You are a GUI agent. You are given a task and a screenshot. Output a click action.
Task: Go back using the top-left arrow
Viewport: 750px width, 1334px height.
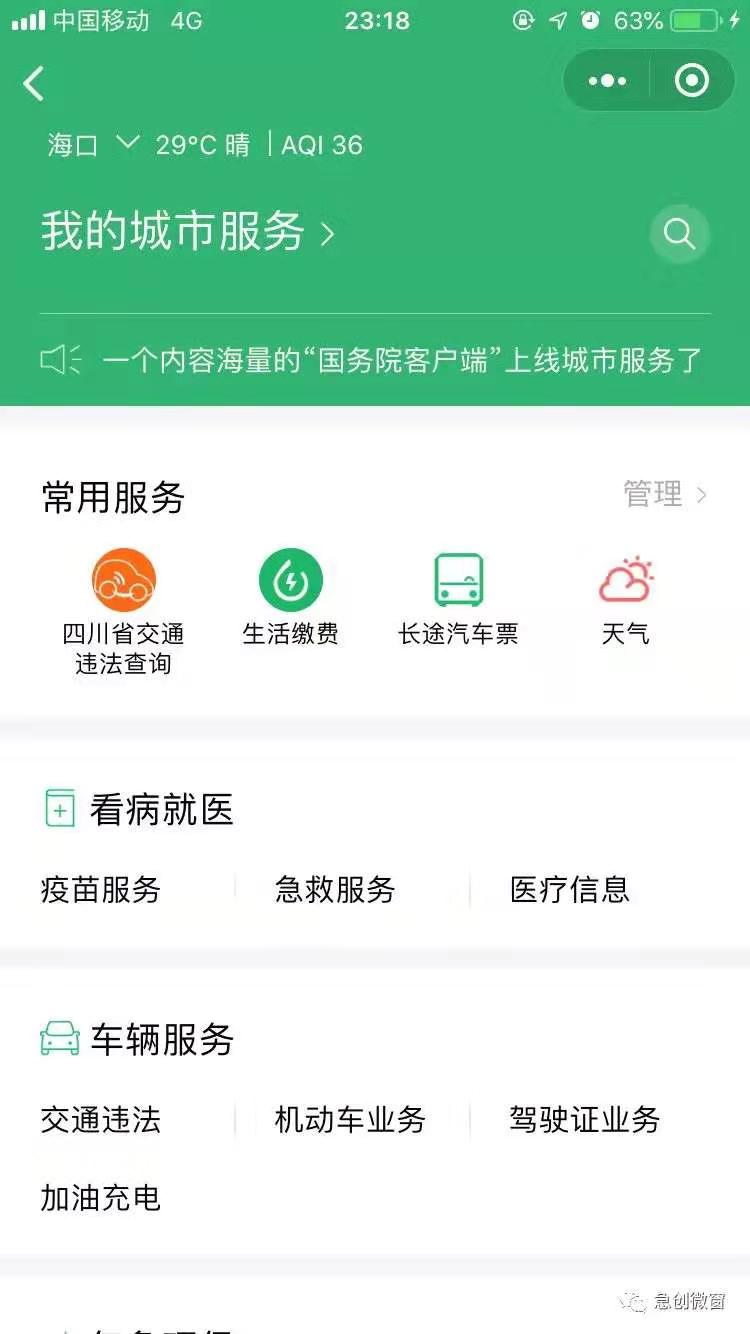(x=34, y=84)
